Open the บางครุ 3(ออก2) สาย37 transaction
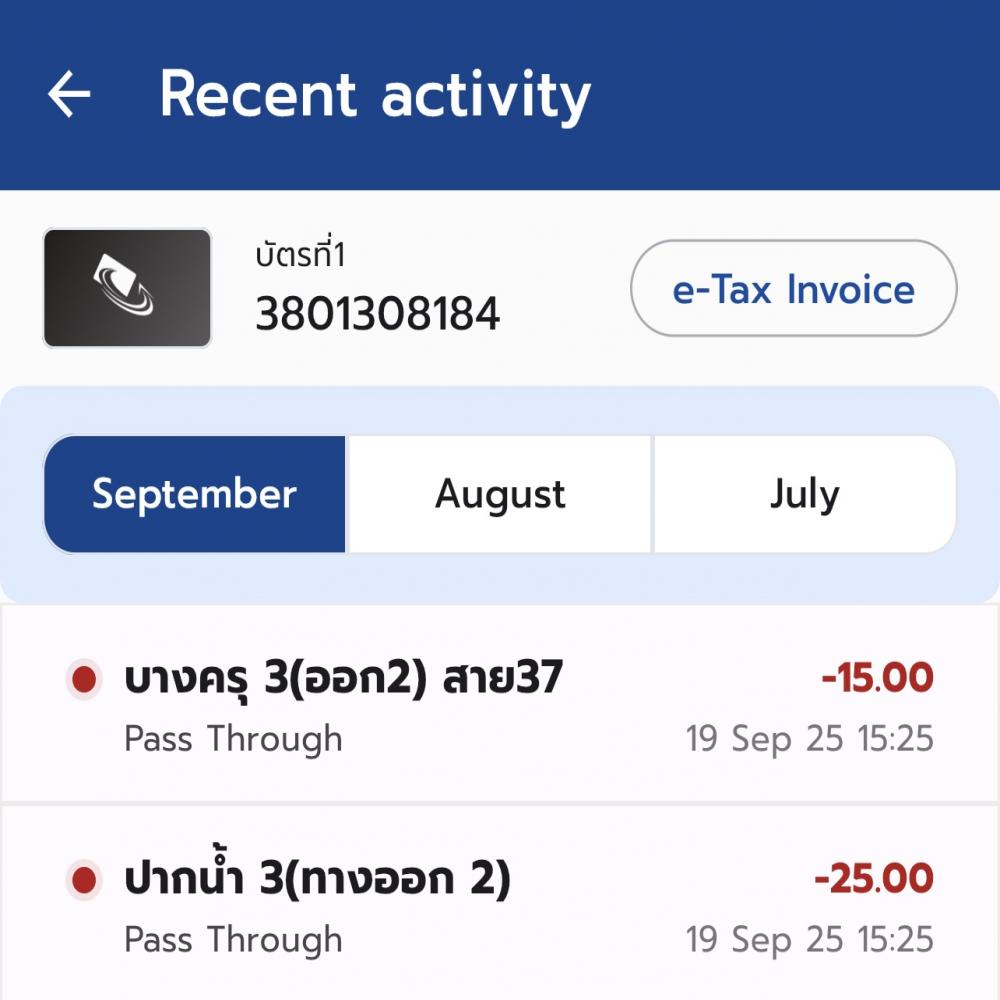Image resolution: width=1000 pixels, height=1000 pixels. tap(500, 705)
